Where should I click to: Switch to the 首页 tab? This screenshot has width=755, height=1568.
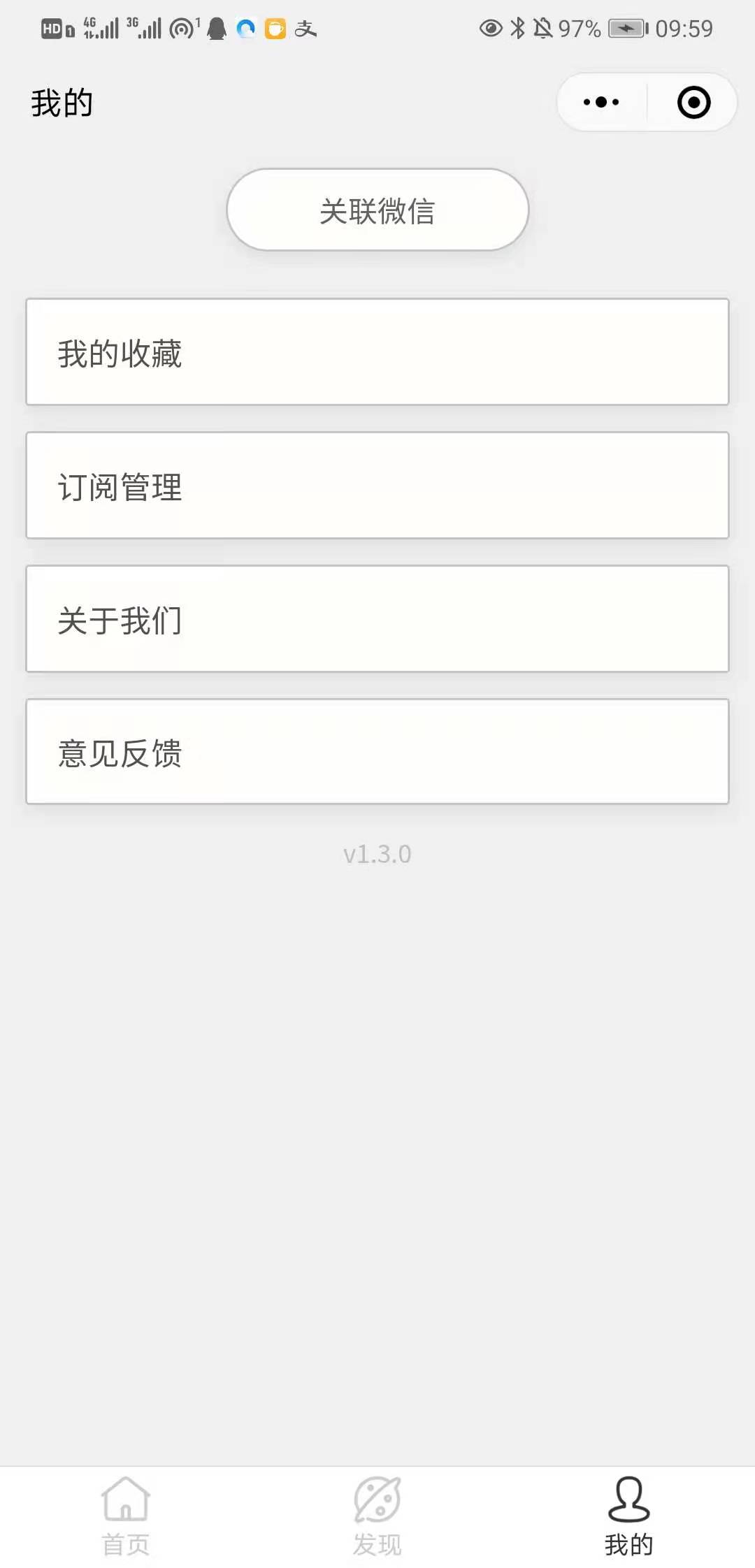126,1516
